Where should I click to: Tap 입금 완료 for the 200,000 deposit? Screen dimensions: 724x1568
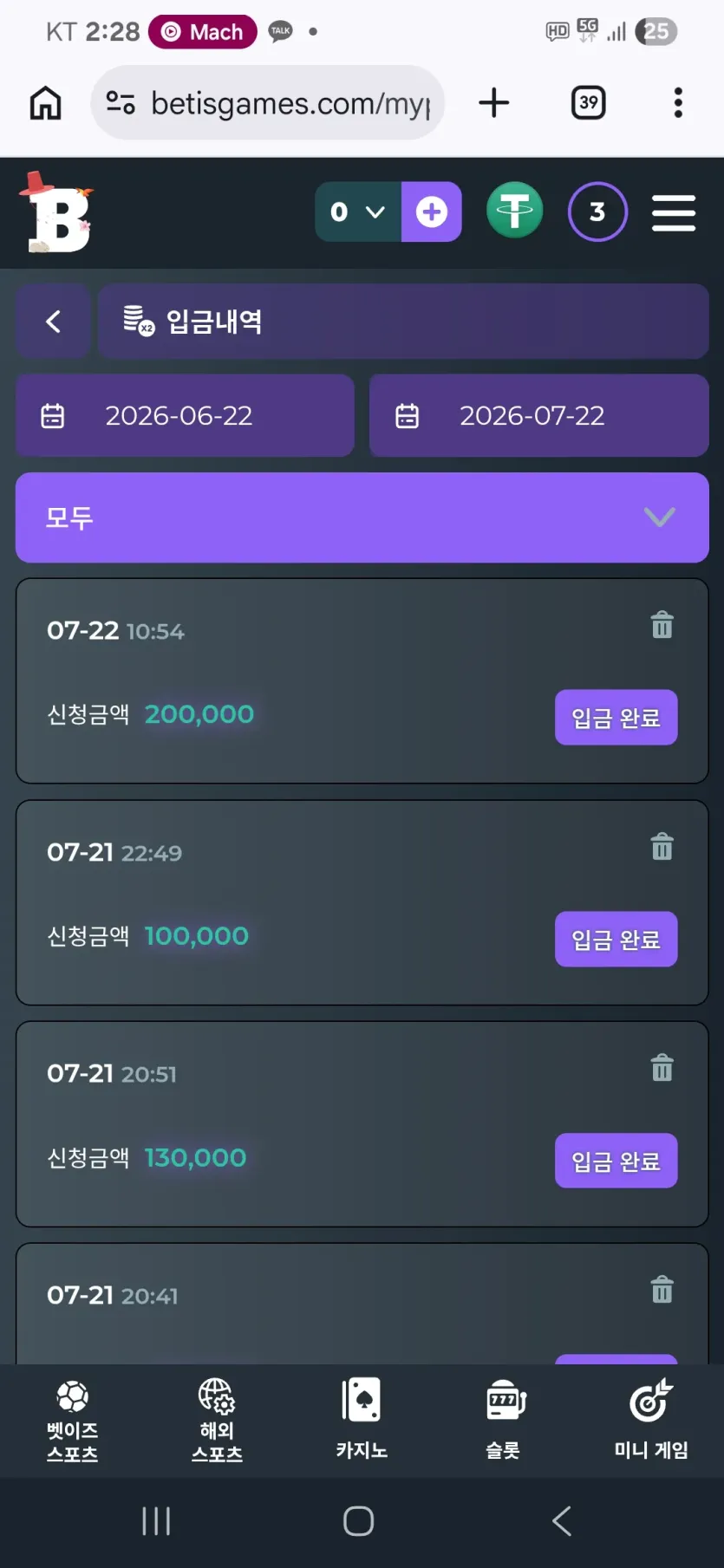(616, 718)
